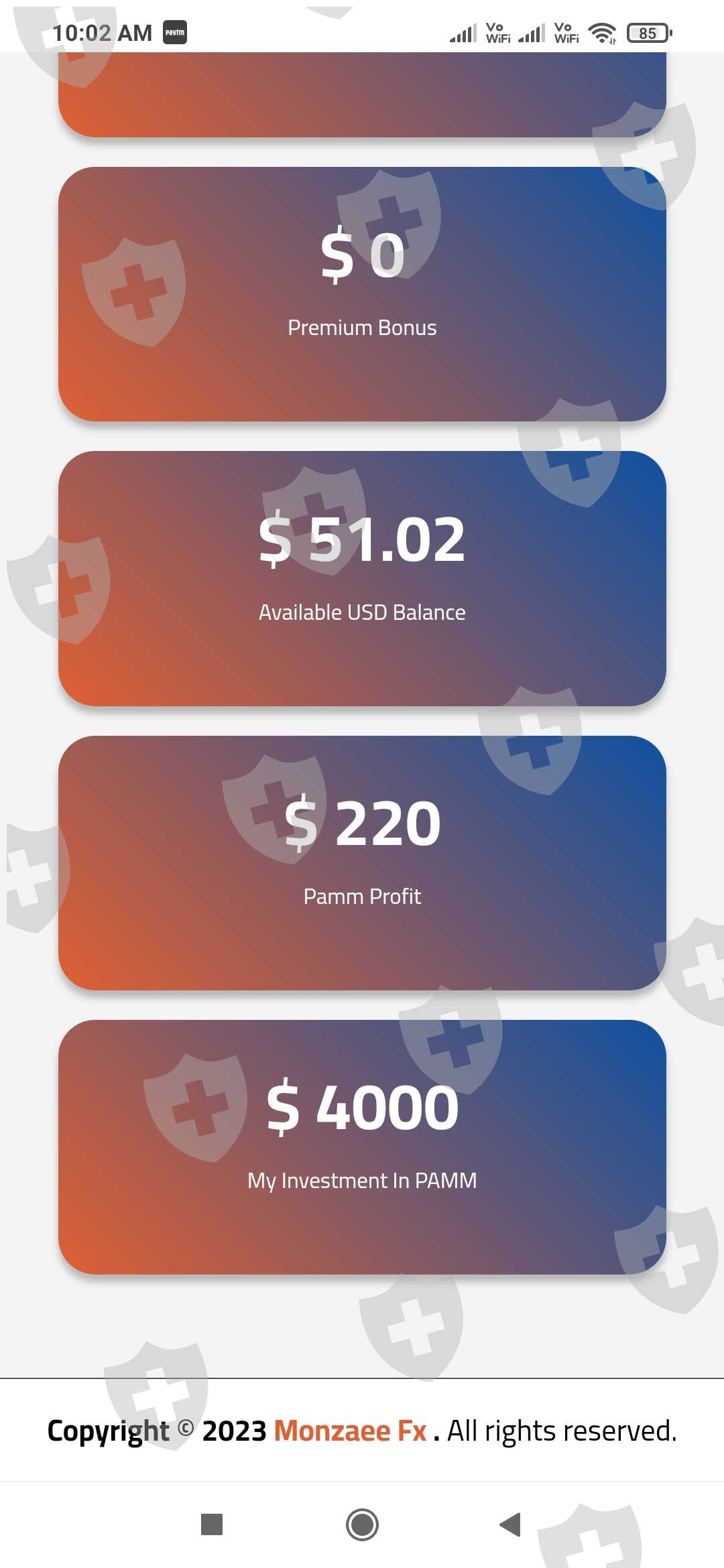Open the Monzaee Fx footer link
The width and height of the screenshot is (724, 1568).
[351, 1431]
